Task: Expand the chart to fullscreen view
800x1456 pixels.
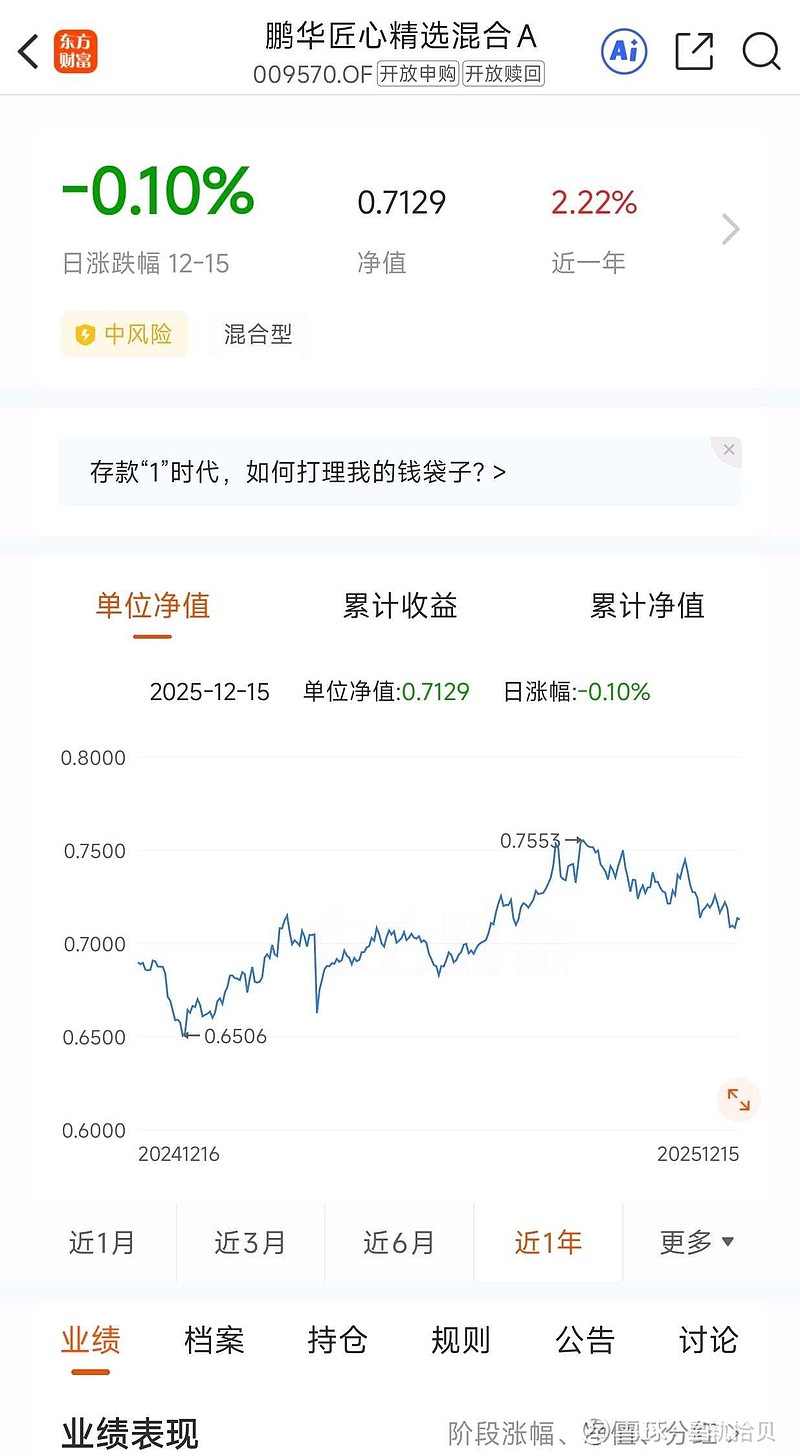Action: [x=738, y=1100]
